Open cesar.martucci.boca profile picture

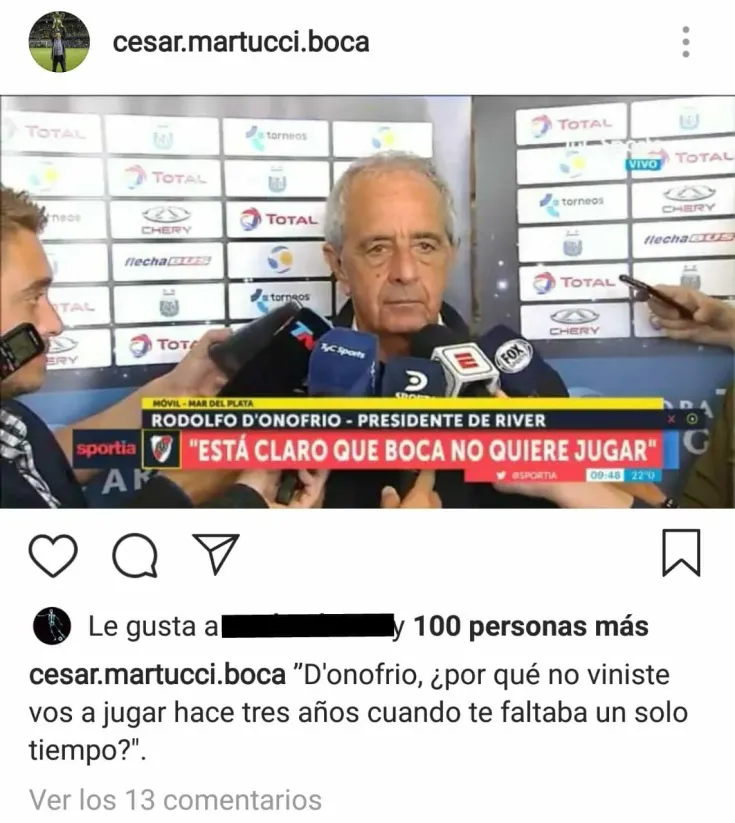click(x=58, y=42)
